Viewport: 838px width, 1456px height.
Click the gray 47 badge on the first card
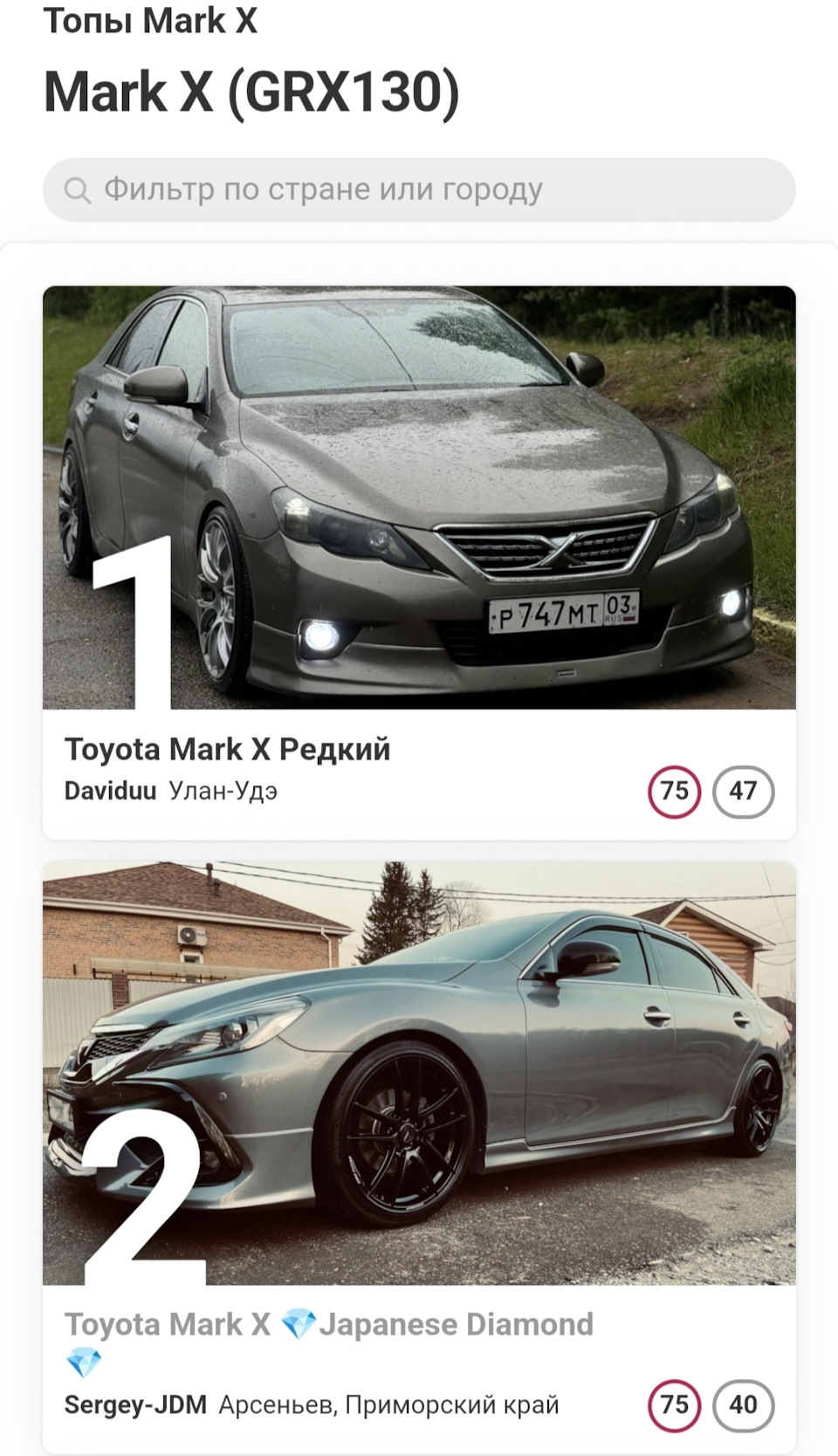pos(743,792)
